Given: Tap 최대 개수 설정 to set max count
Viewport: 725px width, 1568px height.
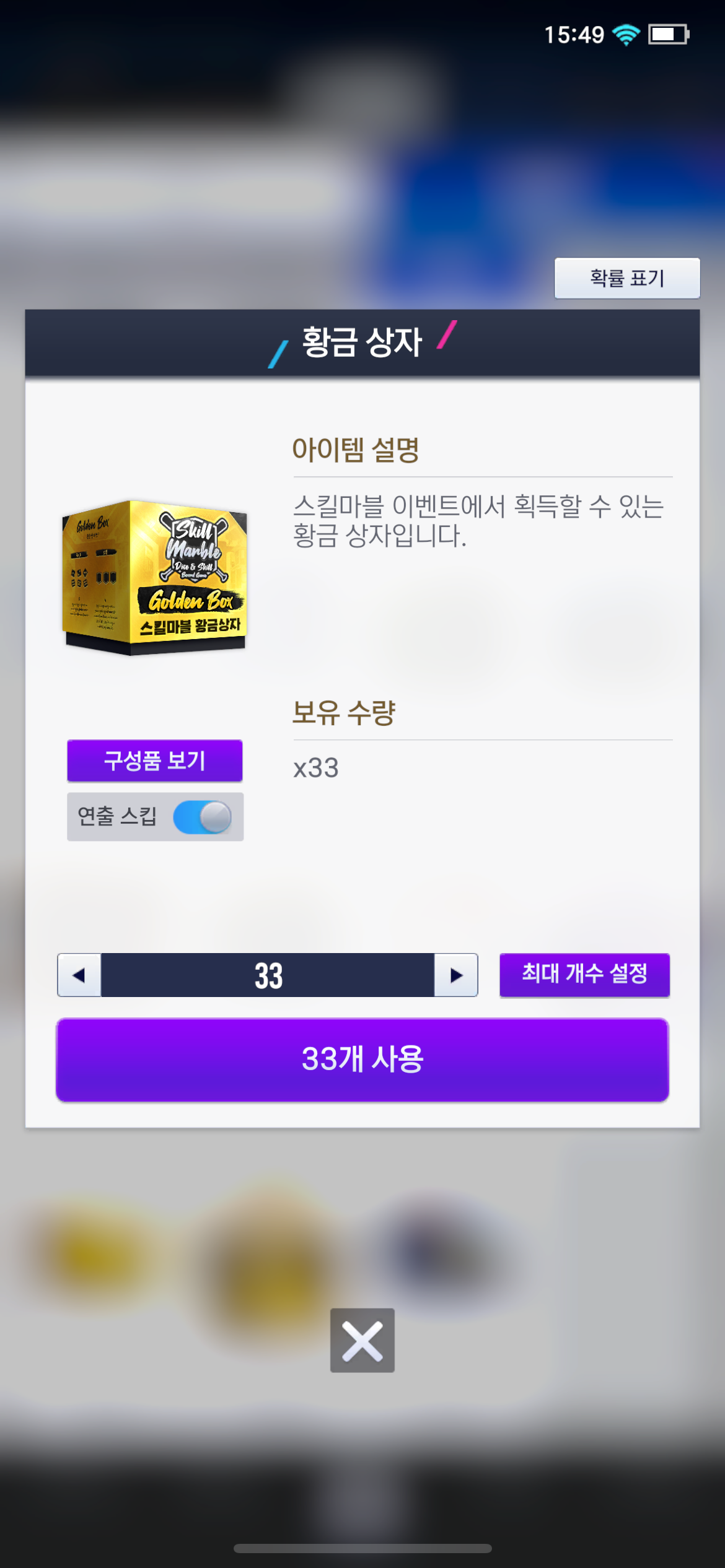Looking at the screenshot, I should pyautogui.click(x=584, y=974).
